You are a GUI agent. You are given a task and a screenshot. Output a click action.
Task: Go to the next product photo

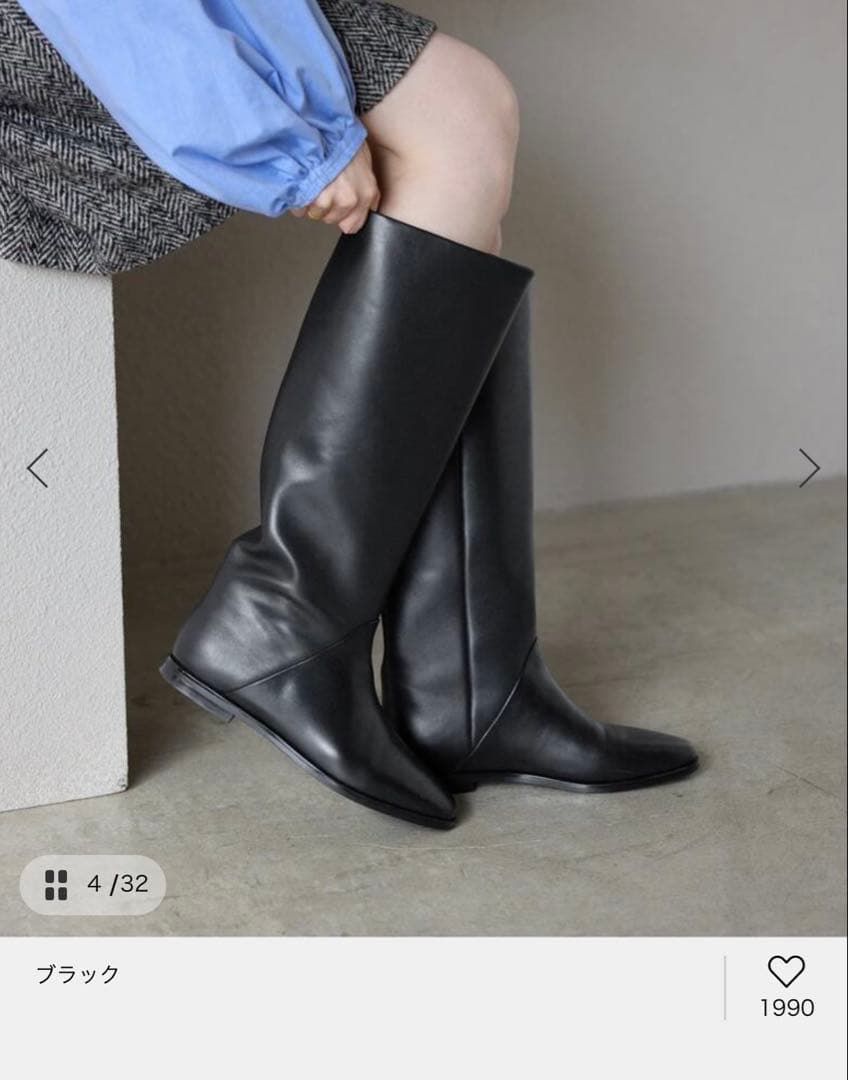pyautogui.click(x=808, y=468)
